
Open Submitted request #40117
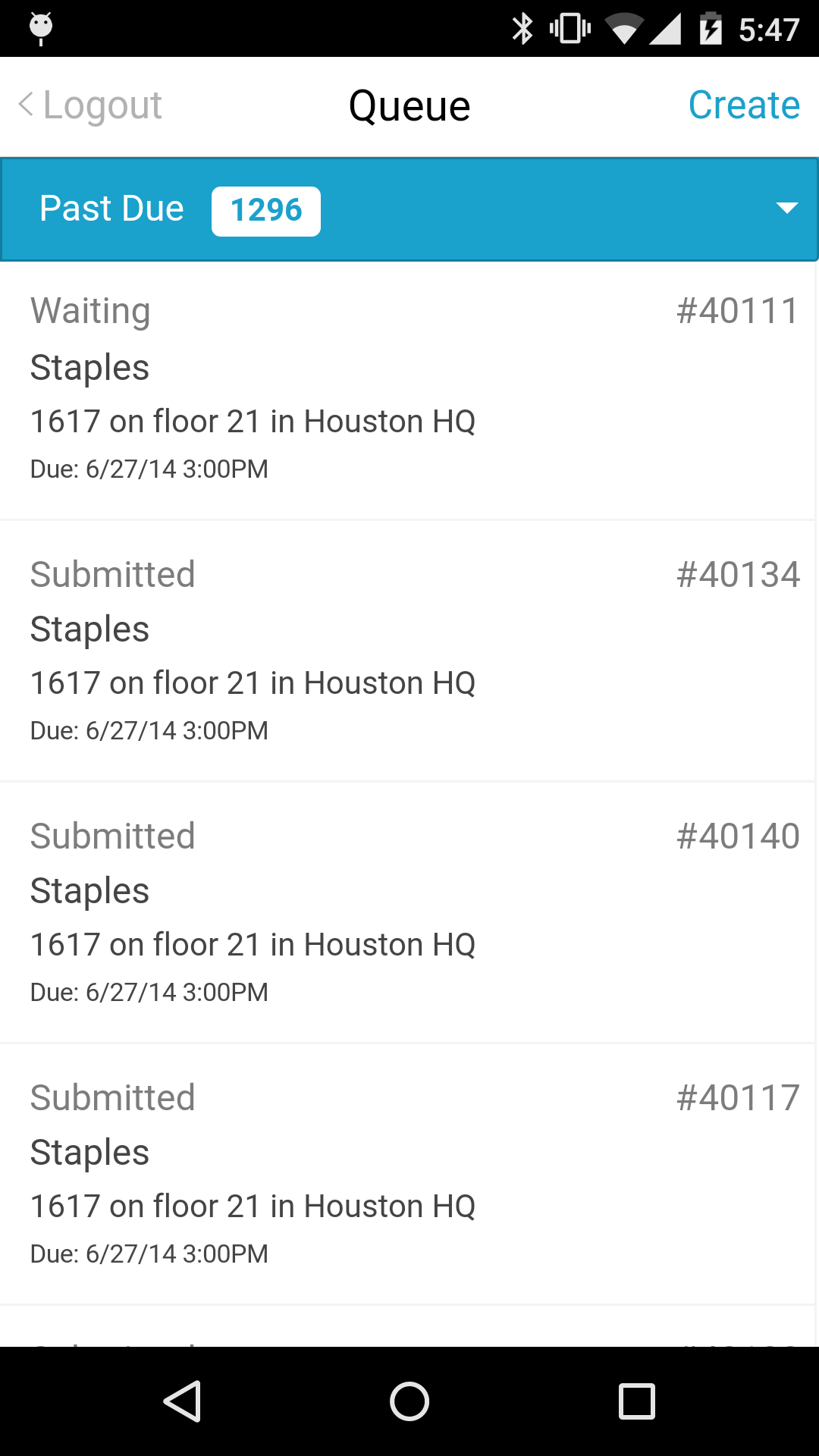409,1175
